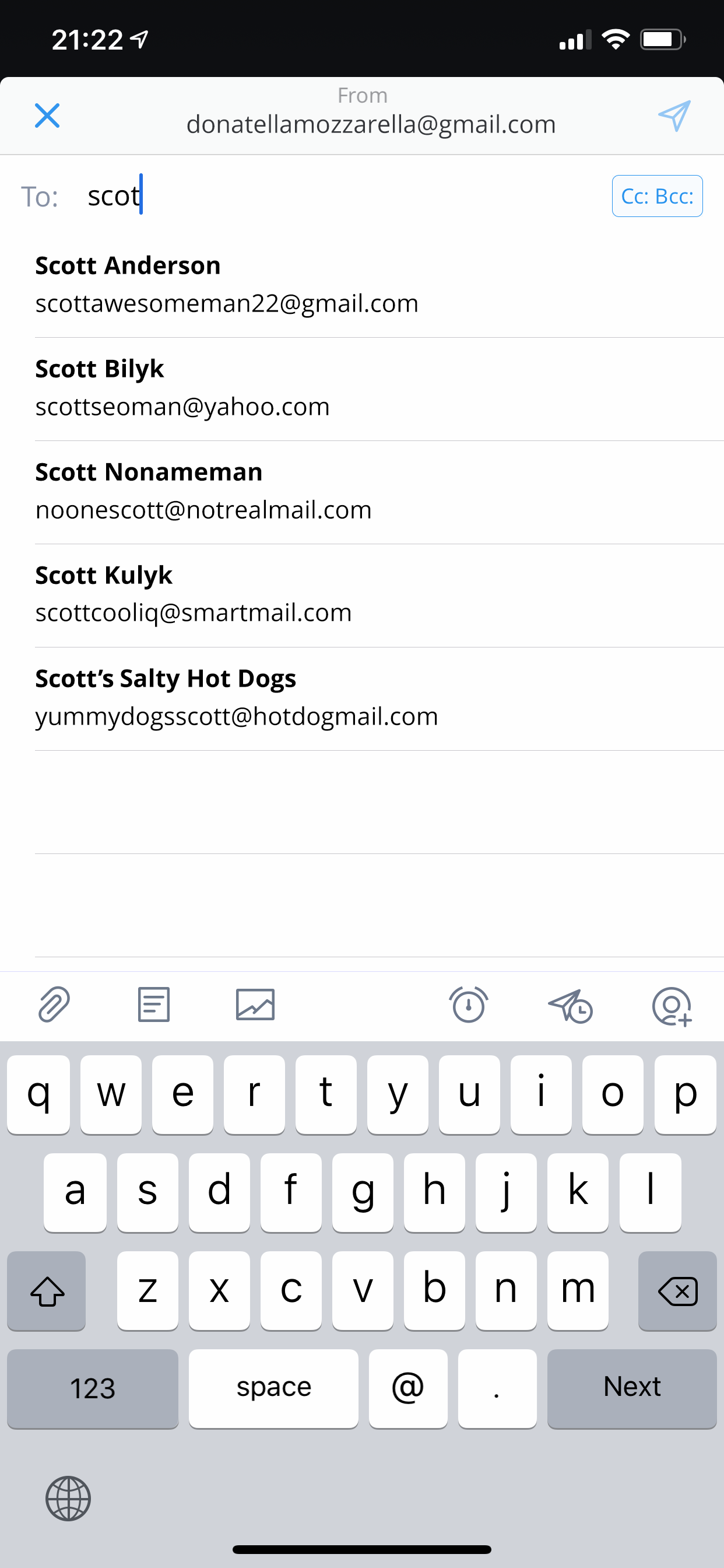The width and height of the screenshot is (724, 1568).
Task: Open the templates document icon
Action: [x=153, y=1005]
